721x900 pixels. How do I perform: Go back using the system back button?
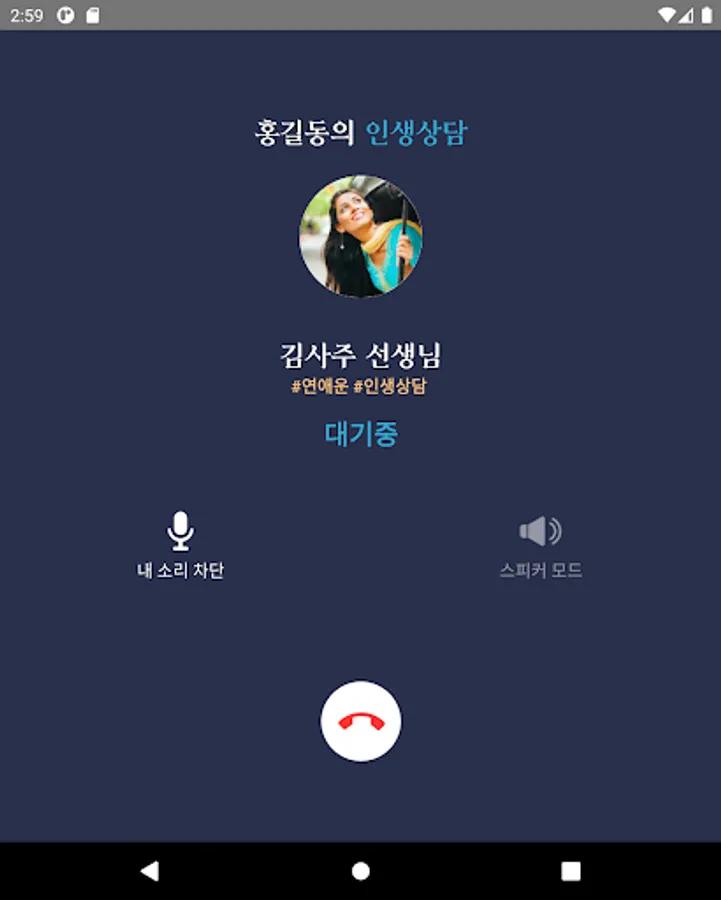(x=150, y=871)
